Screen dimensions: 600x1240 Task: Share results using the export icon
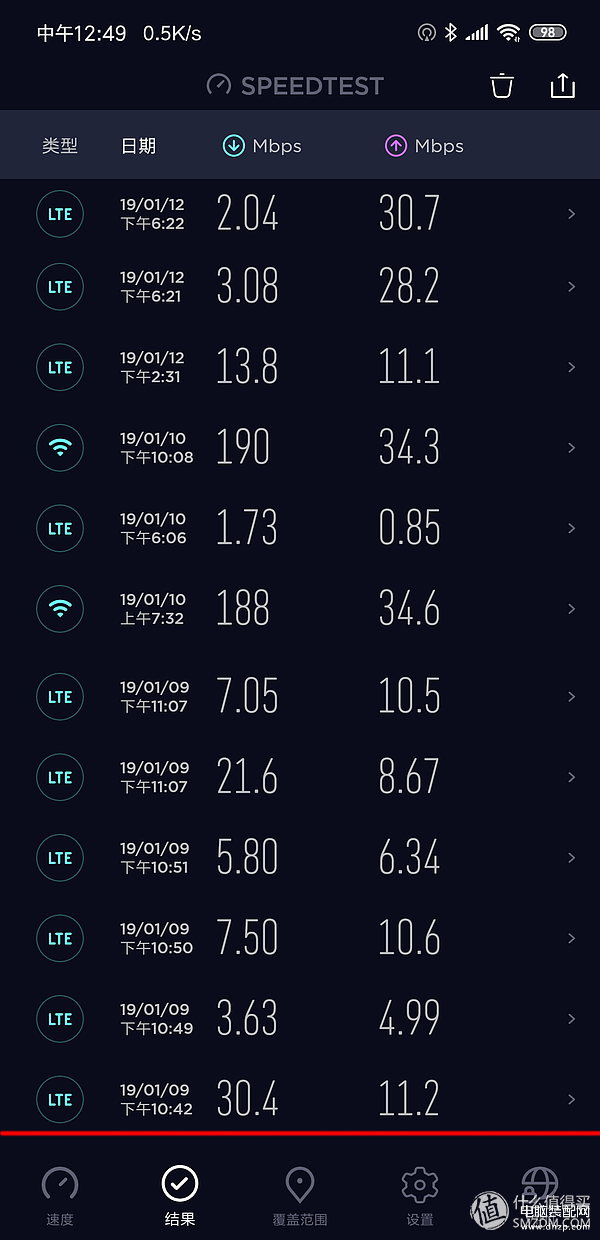(x=563, y=86)
